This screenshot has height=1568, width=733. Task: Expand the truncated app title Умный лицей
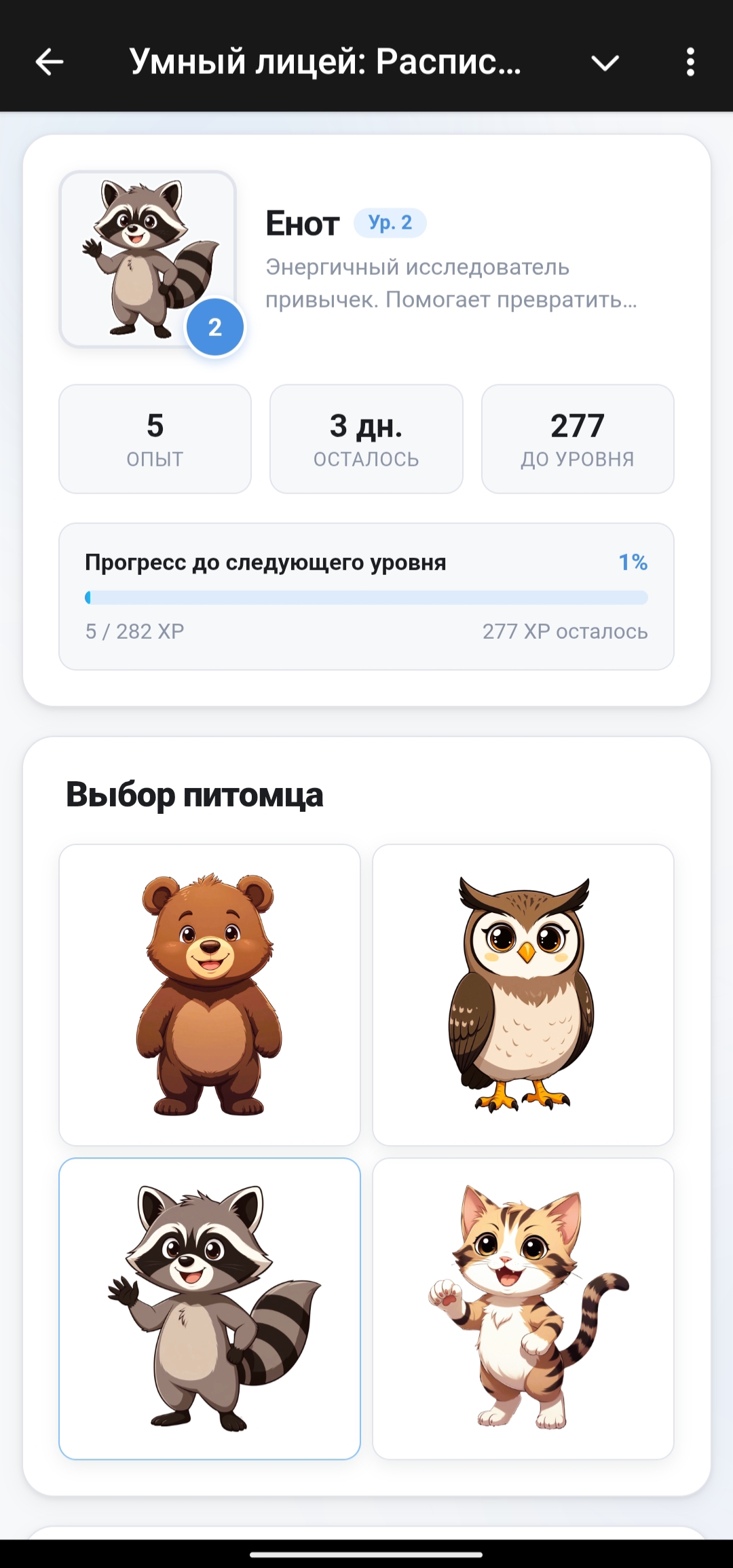326,63
